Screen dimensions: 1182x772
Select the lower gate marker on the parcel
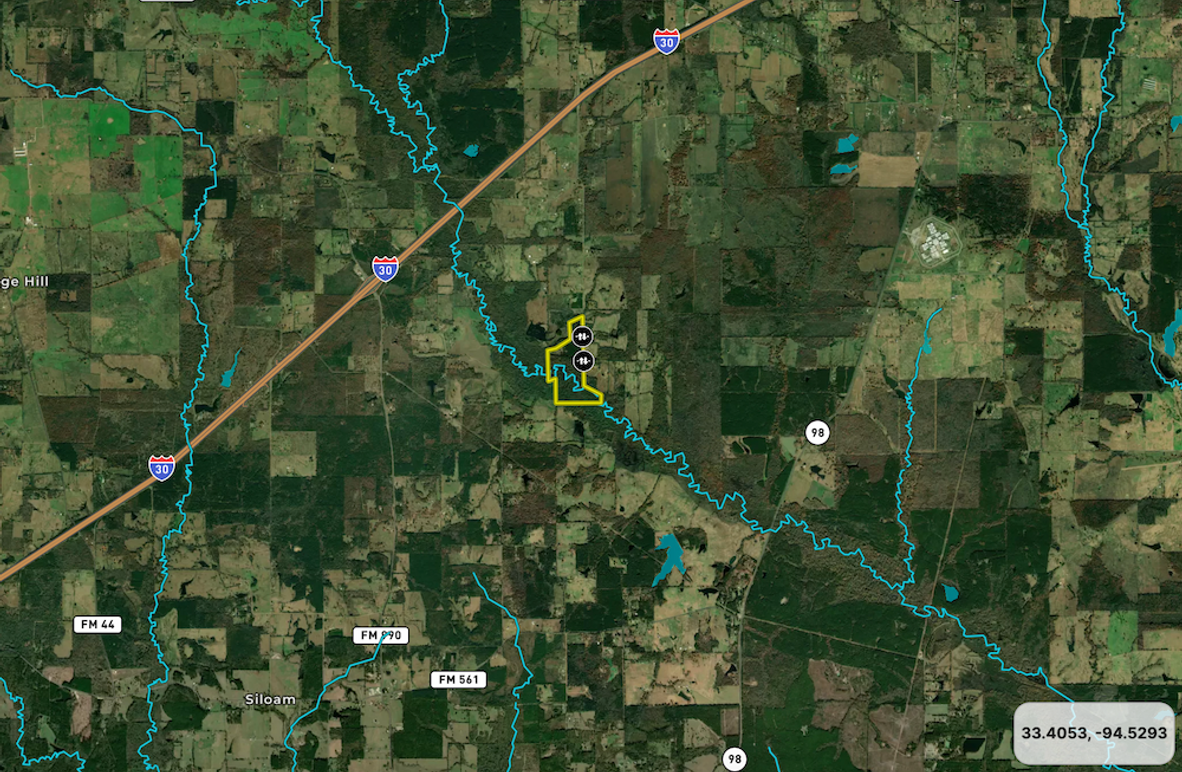tap(584, 360)
